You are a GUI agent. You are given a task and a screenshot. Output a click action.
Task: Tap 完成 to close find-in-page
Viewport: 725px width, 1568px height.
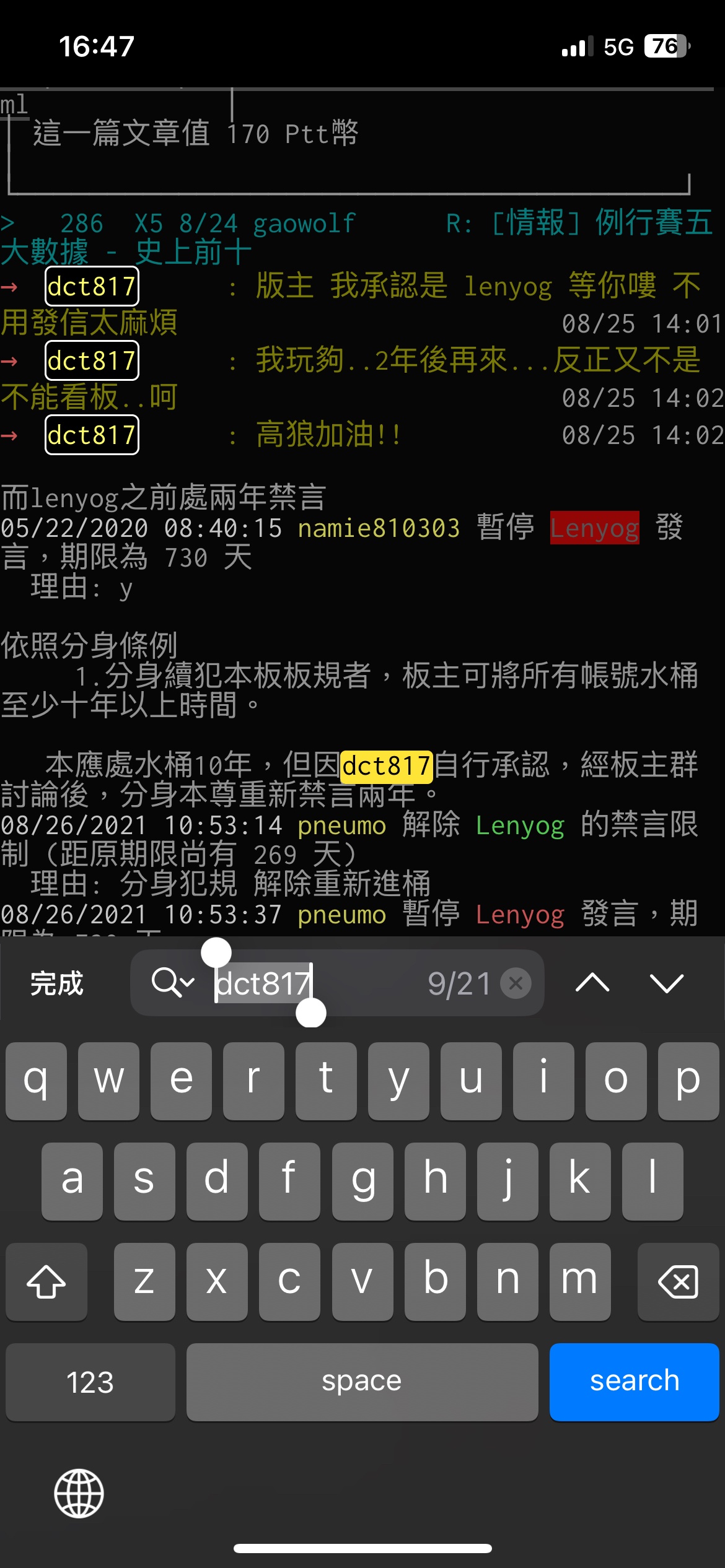[x=56, y=983]
